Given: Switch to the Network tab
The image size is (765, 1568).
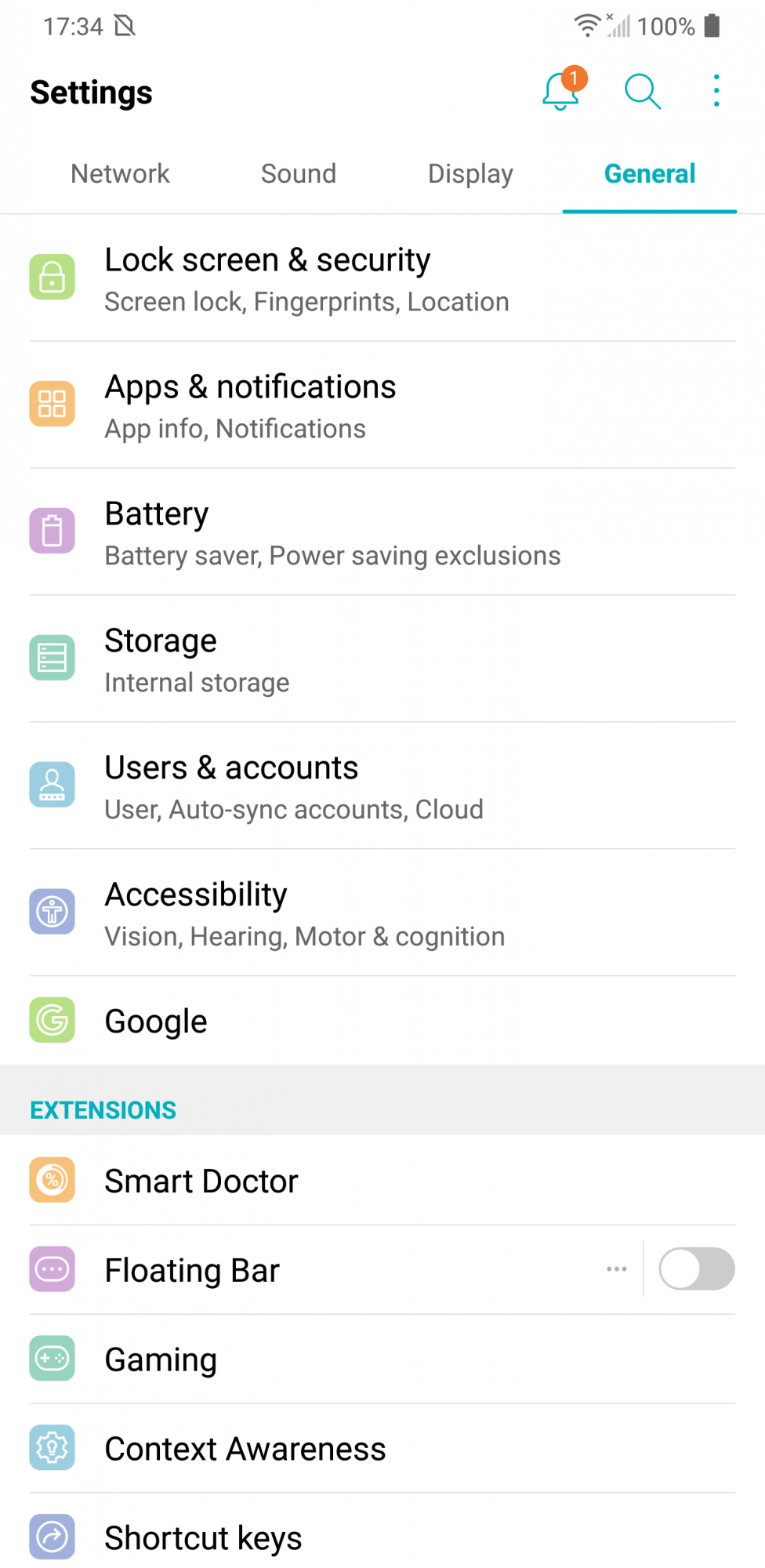Looking at the screenshot, I should coord(120,174).
